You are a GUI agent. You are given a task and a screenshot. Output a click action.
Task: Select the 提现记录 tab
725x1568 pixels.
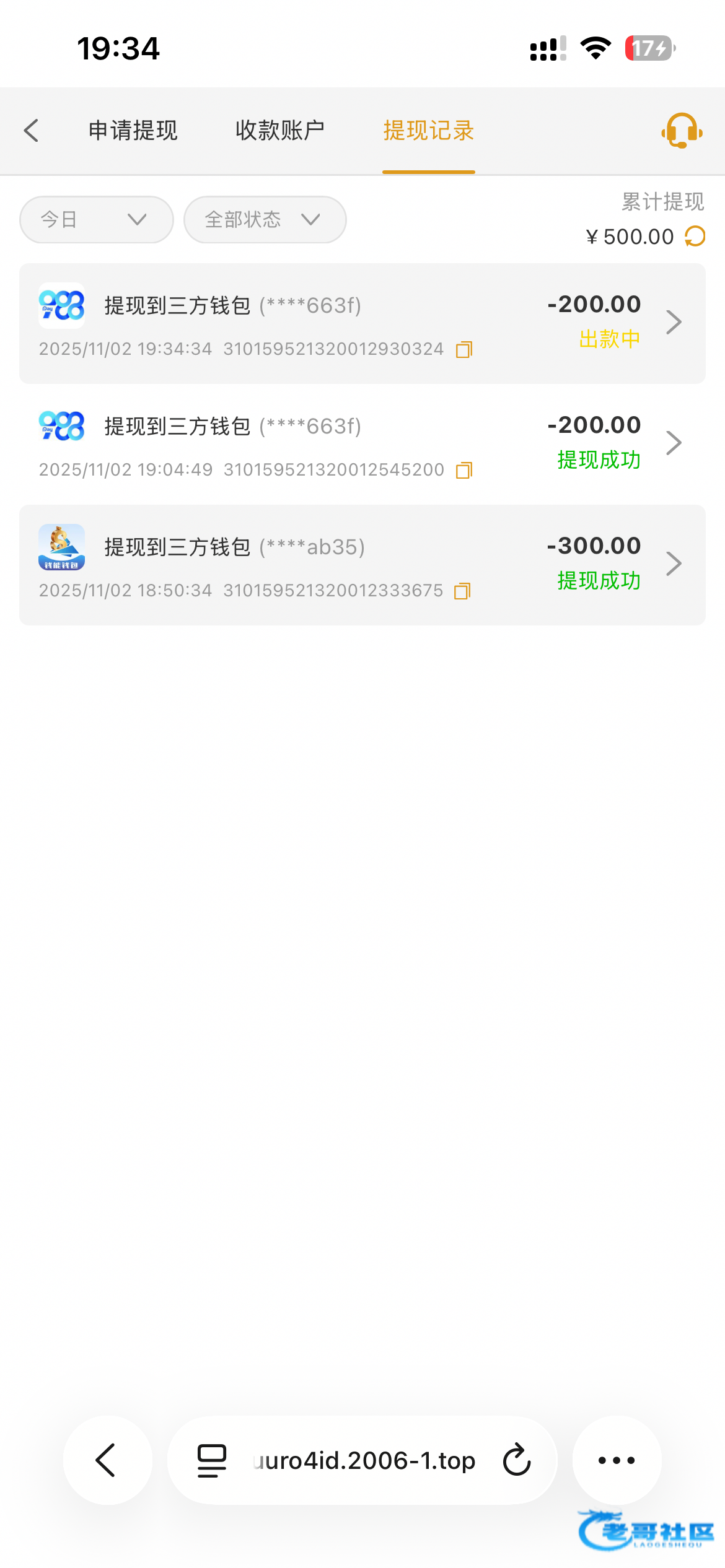(428, 131)
